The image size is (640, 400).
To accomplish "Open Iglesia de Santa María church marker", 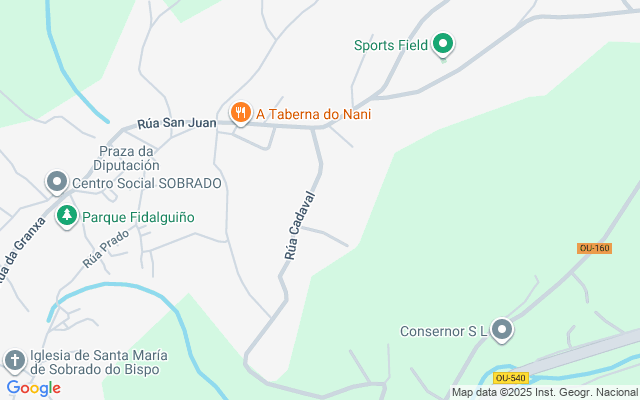I will coord(15,361).
